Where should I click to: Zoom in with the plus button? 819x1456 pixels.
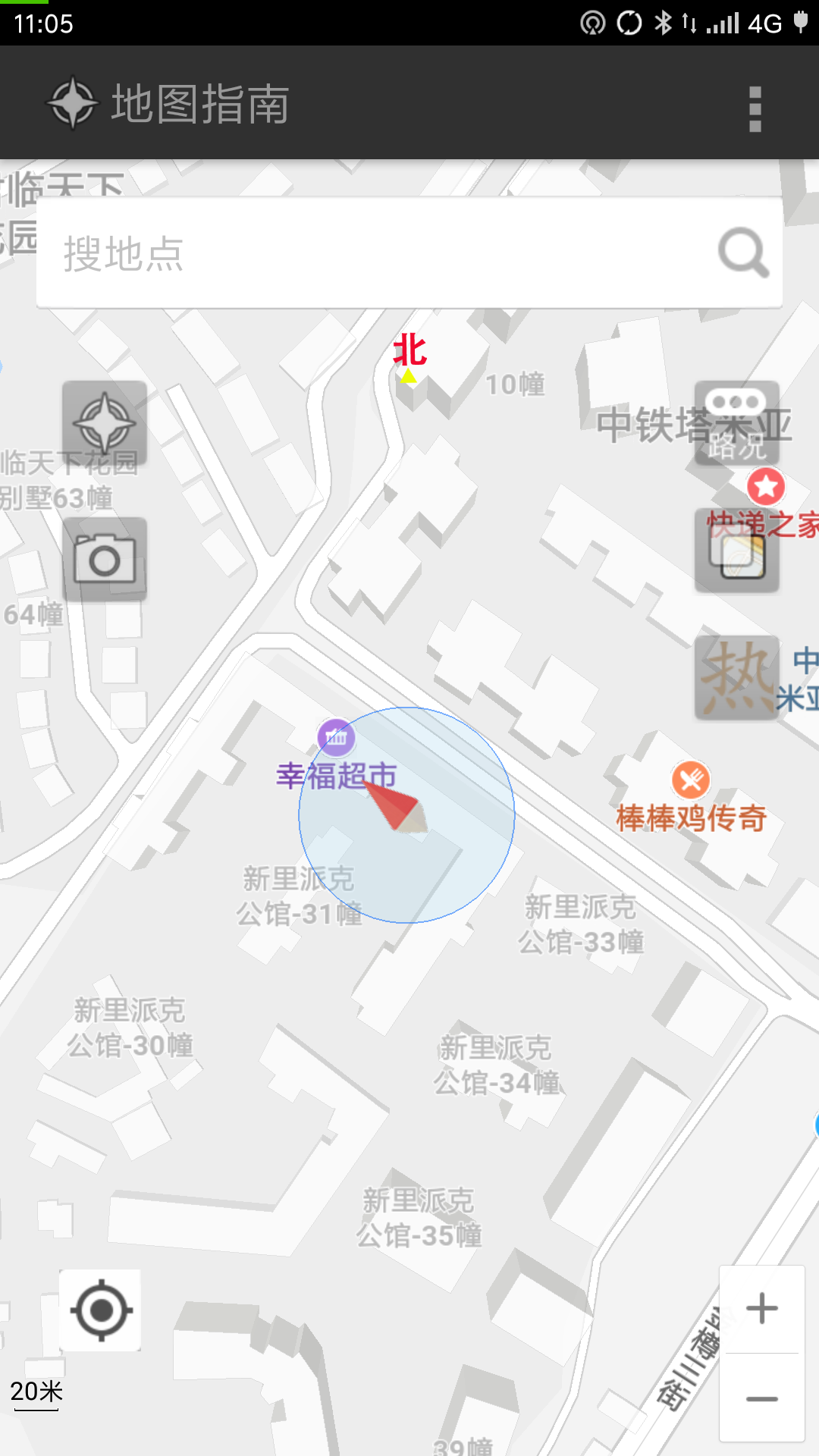click(x=761, y=1307)
